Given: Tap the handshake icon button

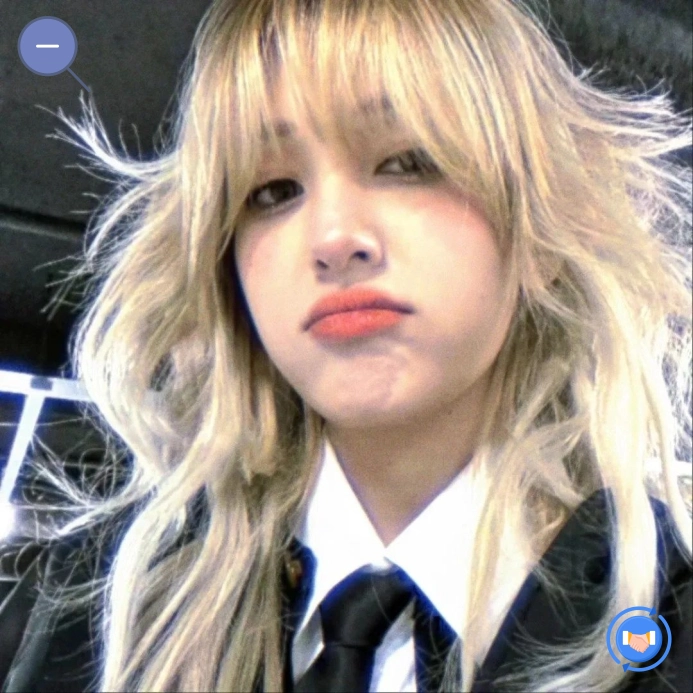Looking at the screenshot, I should [638, 639].
